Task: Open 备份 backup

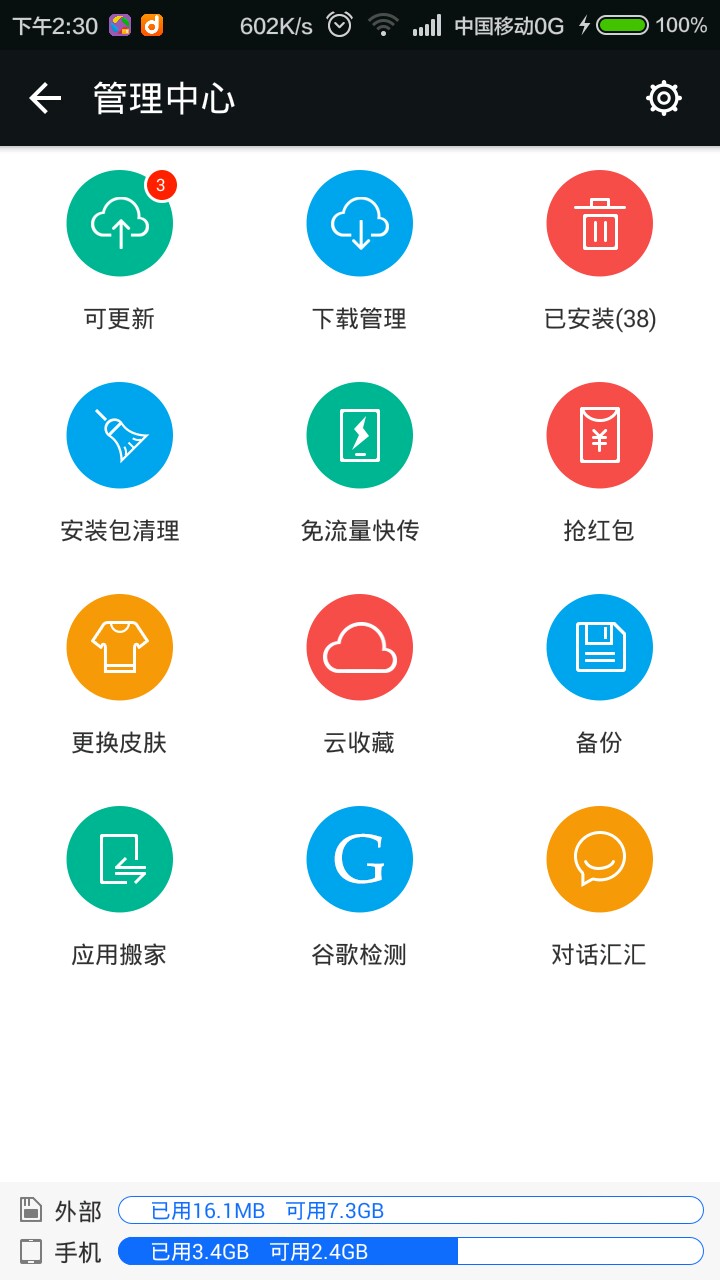Action: click(x=600, y=647)
